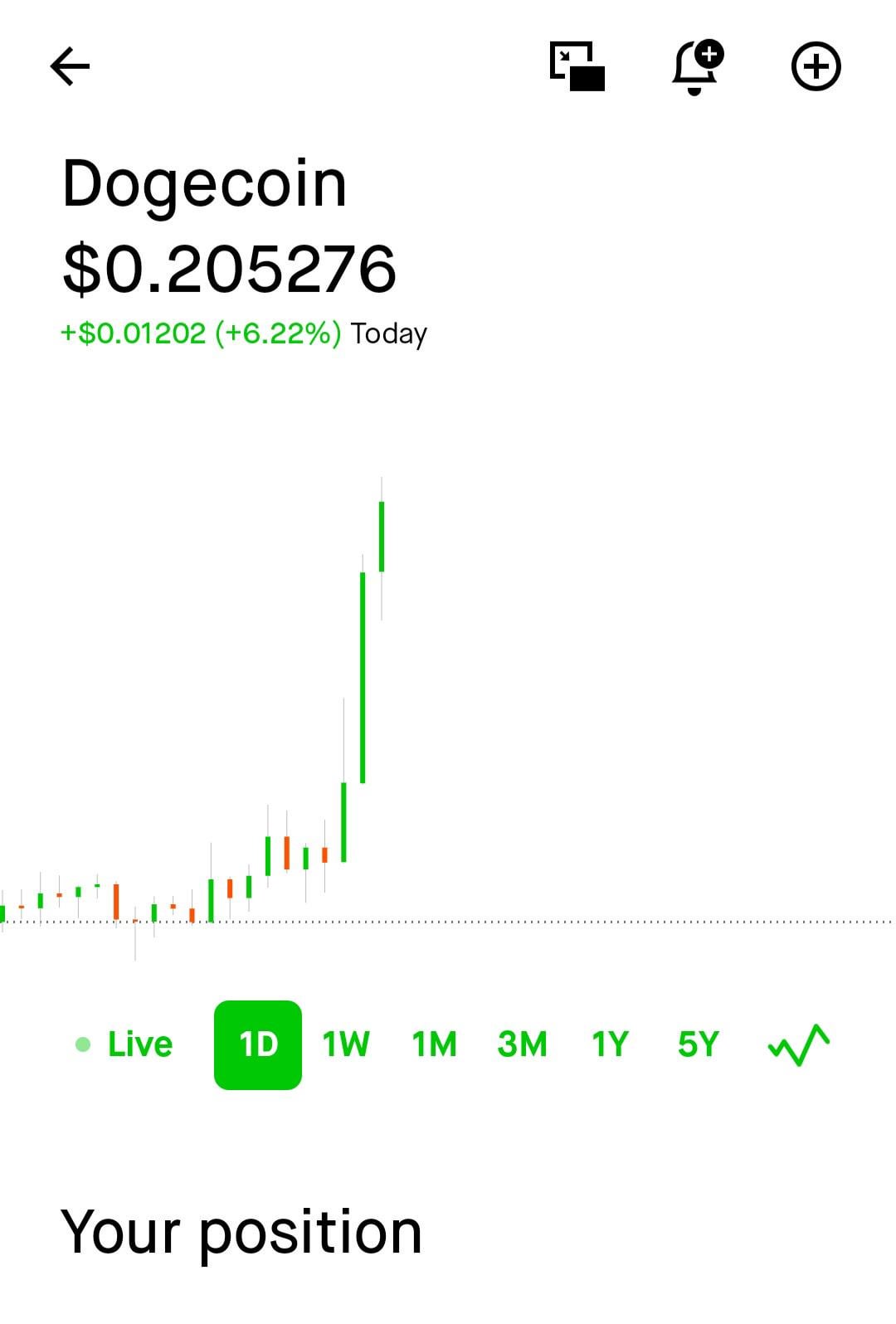Select the Live chart range
This screenshot has height=1324, width=896.
coord(124,1044)
